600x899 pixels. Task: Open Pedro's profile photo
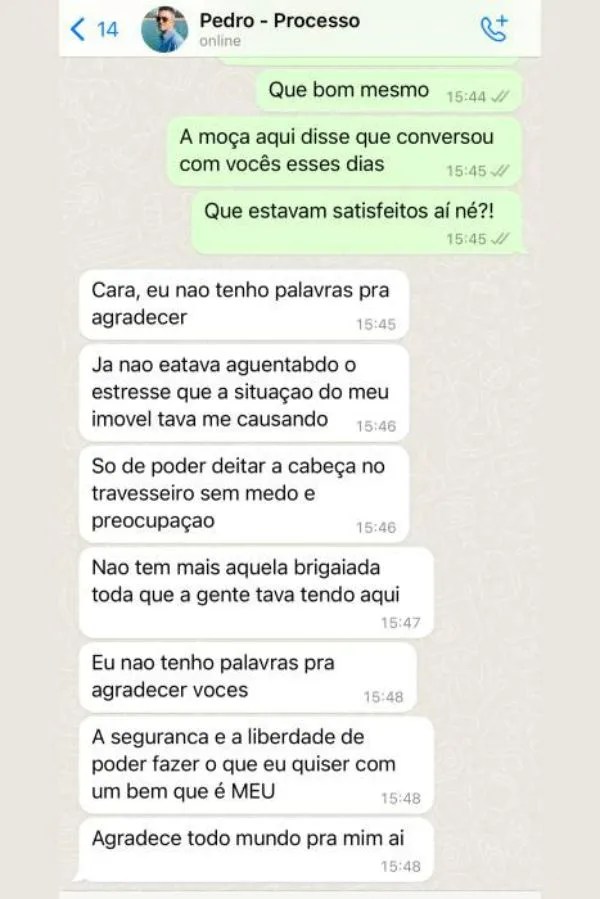pos(164,29)
